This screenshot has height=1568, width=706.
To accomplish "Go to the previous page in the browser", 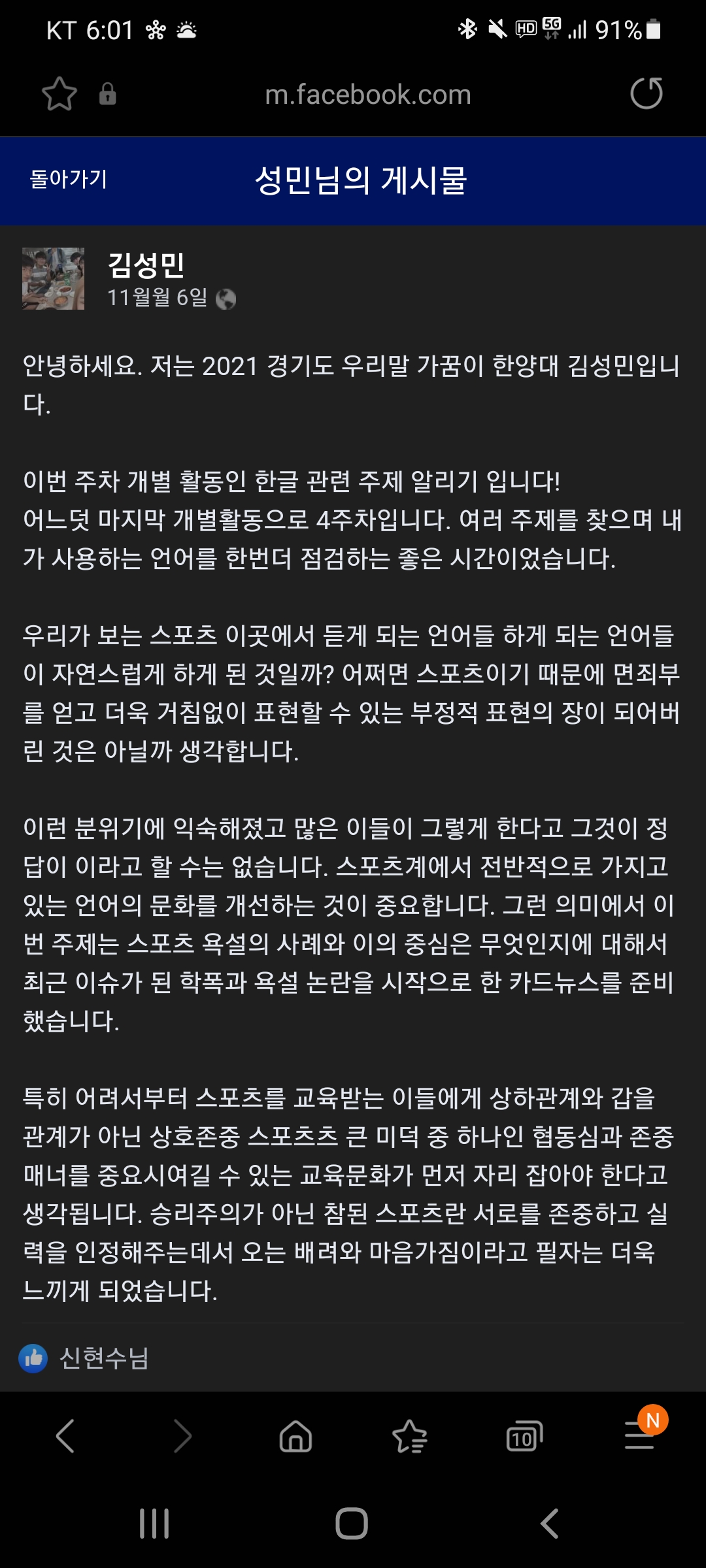I will coord(65,1436).
